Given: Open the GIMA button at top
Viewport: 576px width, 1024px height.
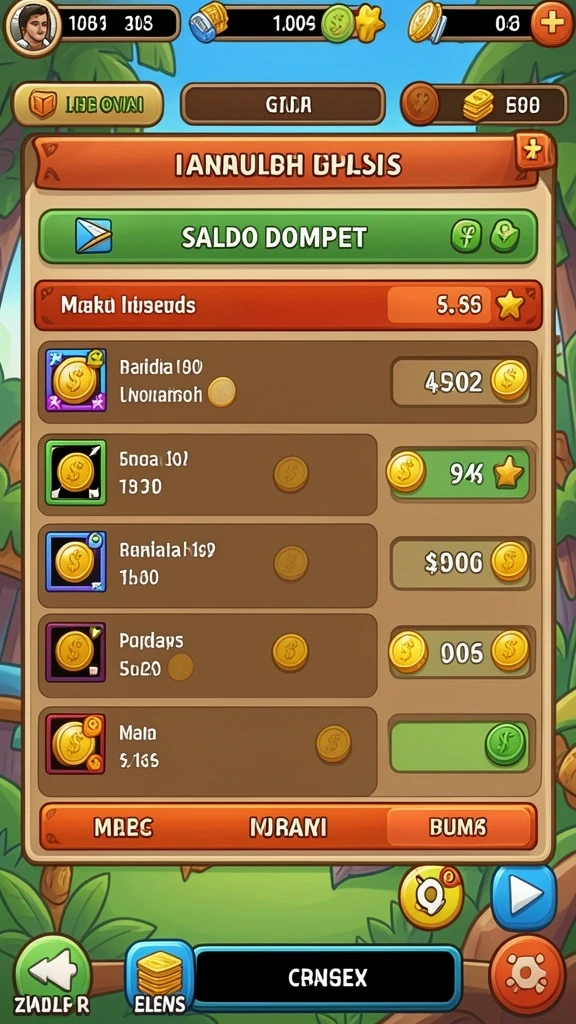Looking at the screenshot, I should point(283,104).
